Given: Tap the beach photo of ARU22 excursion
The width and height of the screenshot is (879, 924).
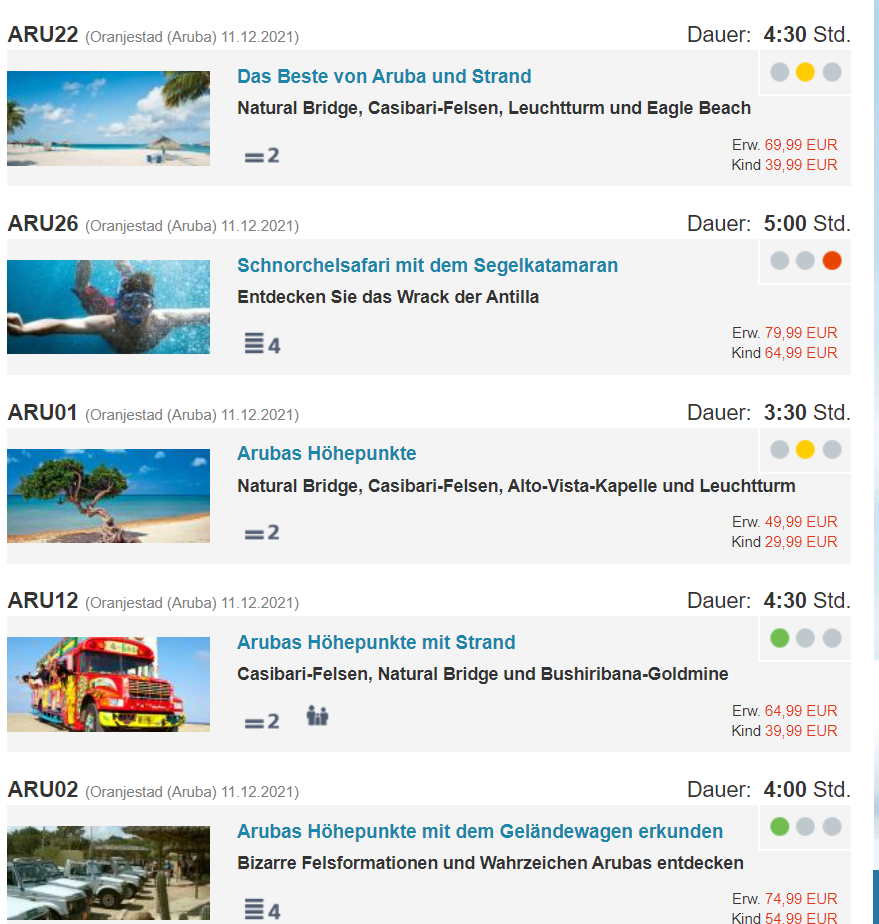Looking at the screenshot, I should (108, 118).
